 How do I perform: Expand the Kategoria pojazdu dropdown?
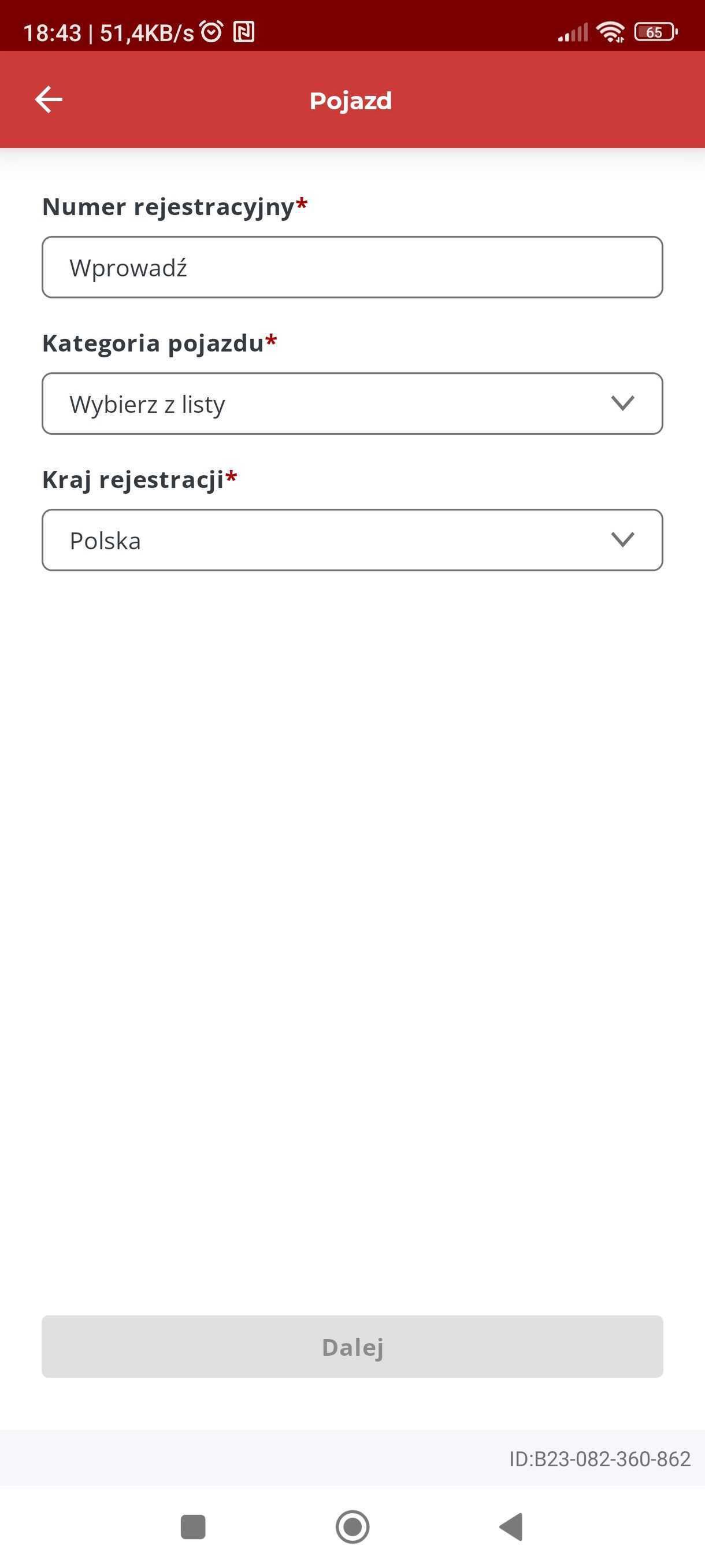(352, 404)
